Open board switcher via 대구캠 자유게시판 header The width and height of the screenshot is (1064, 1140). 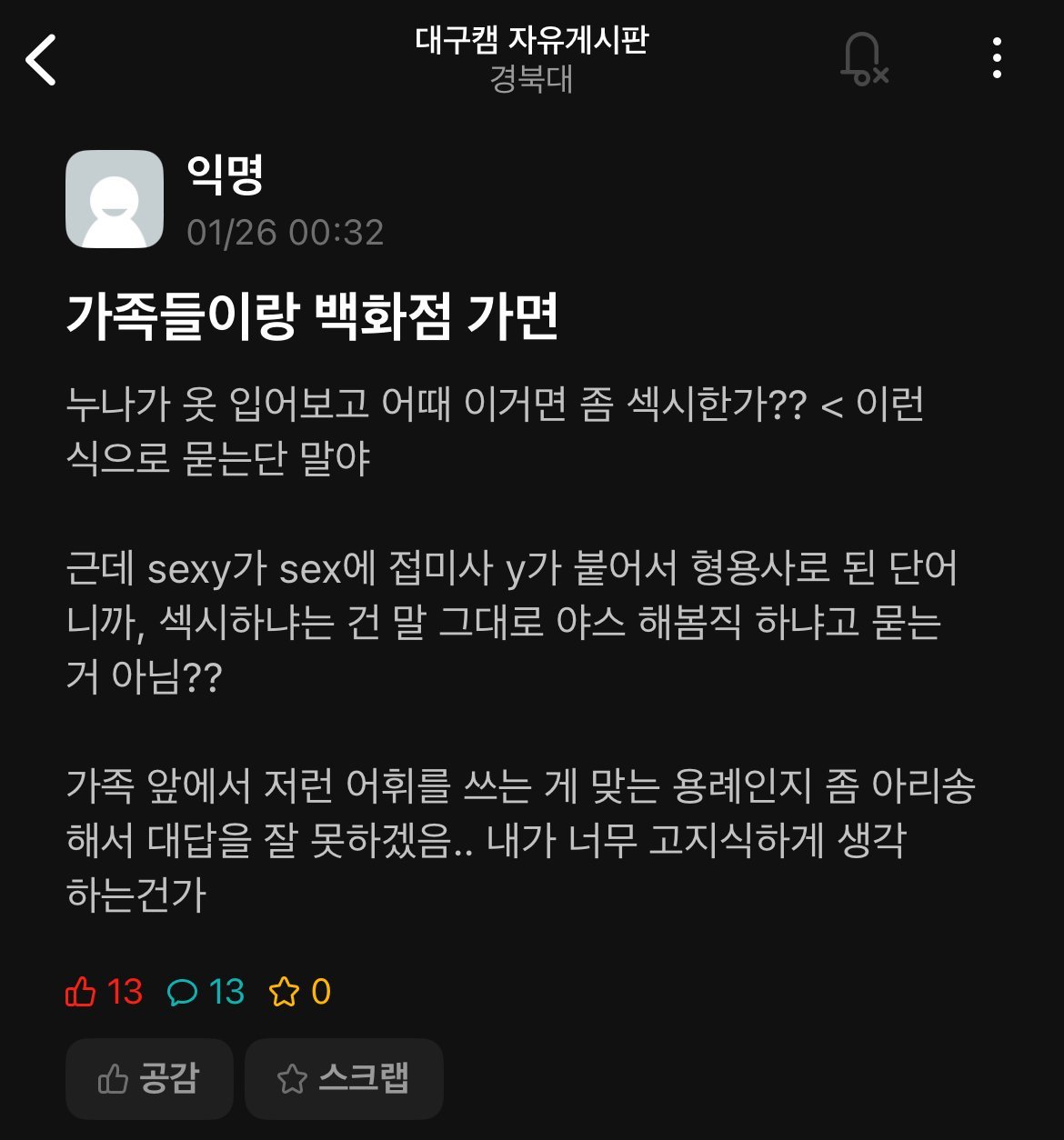pos(532,41)
